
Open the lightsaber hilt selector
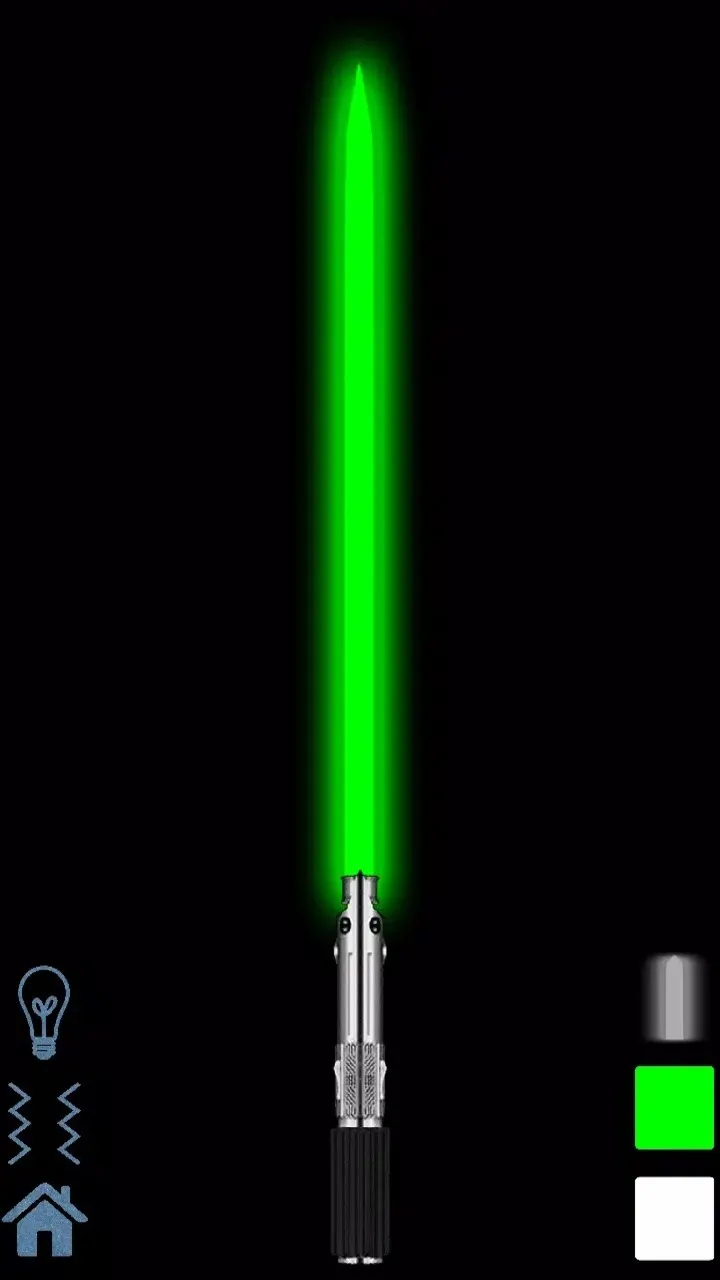(x=674, y=997)
